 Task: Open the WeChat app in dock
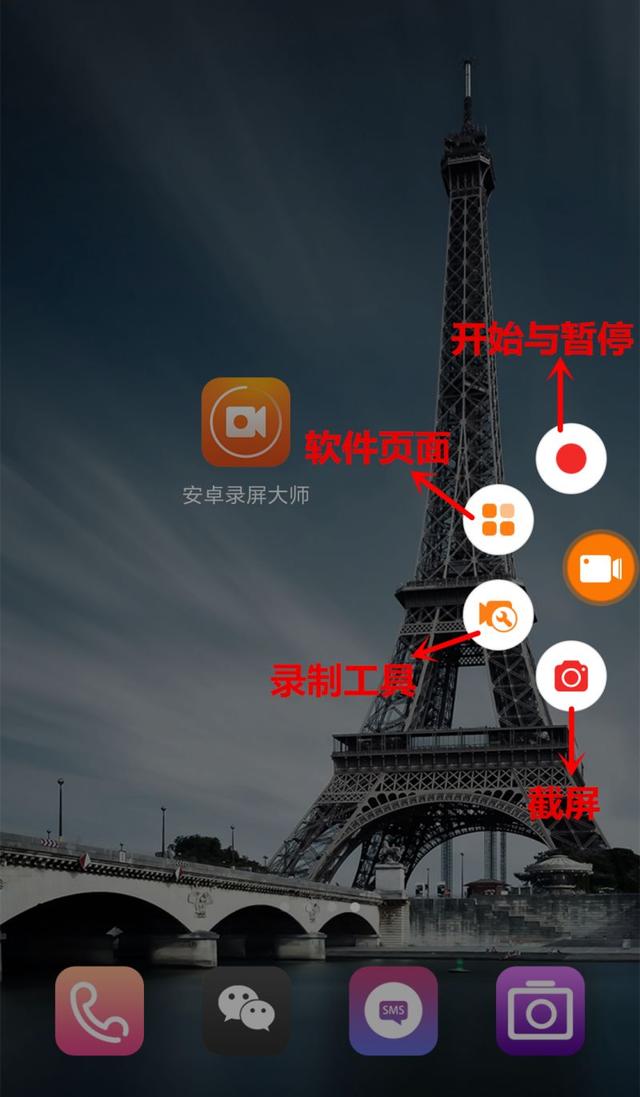pyautogui.click(x=246, y=1011)
